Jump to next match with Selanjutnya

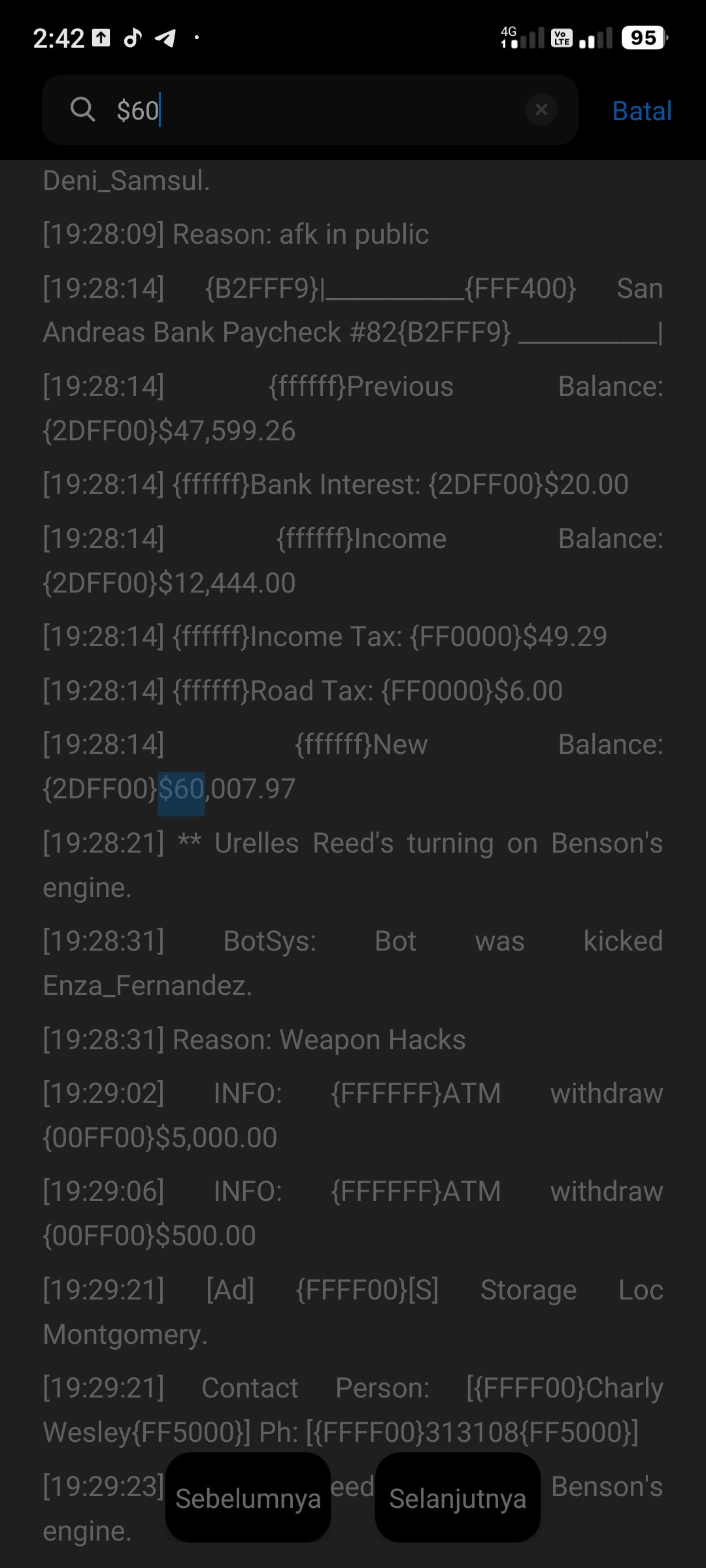tap(458, 1498)
